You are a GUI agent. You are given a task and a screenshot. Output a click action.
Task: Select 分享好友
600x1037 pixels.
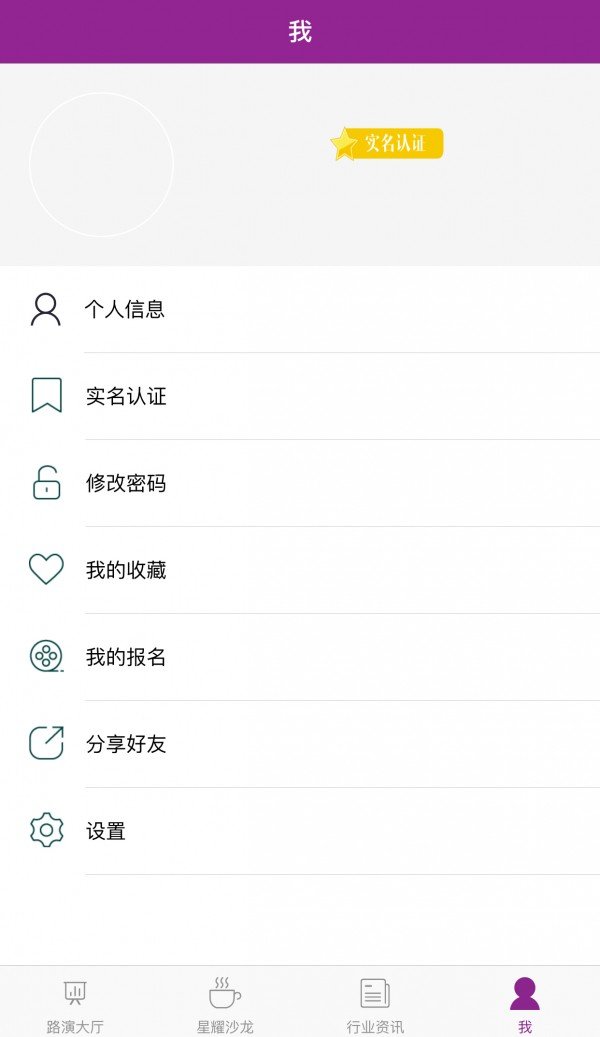pos(300,744)
